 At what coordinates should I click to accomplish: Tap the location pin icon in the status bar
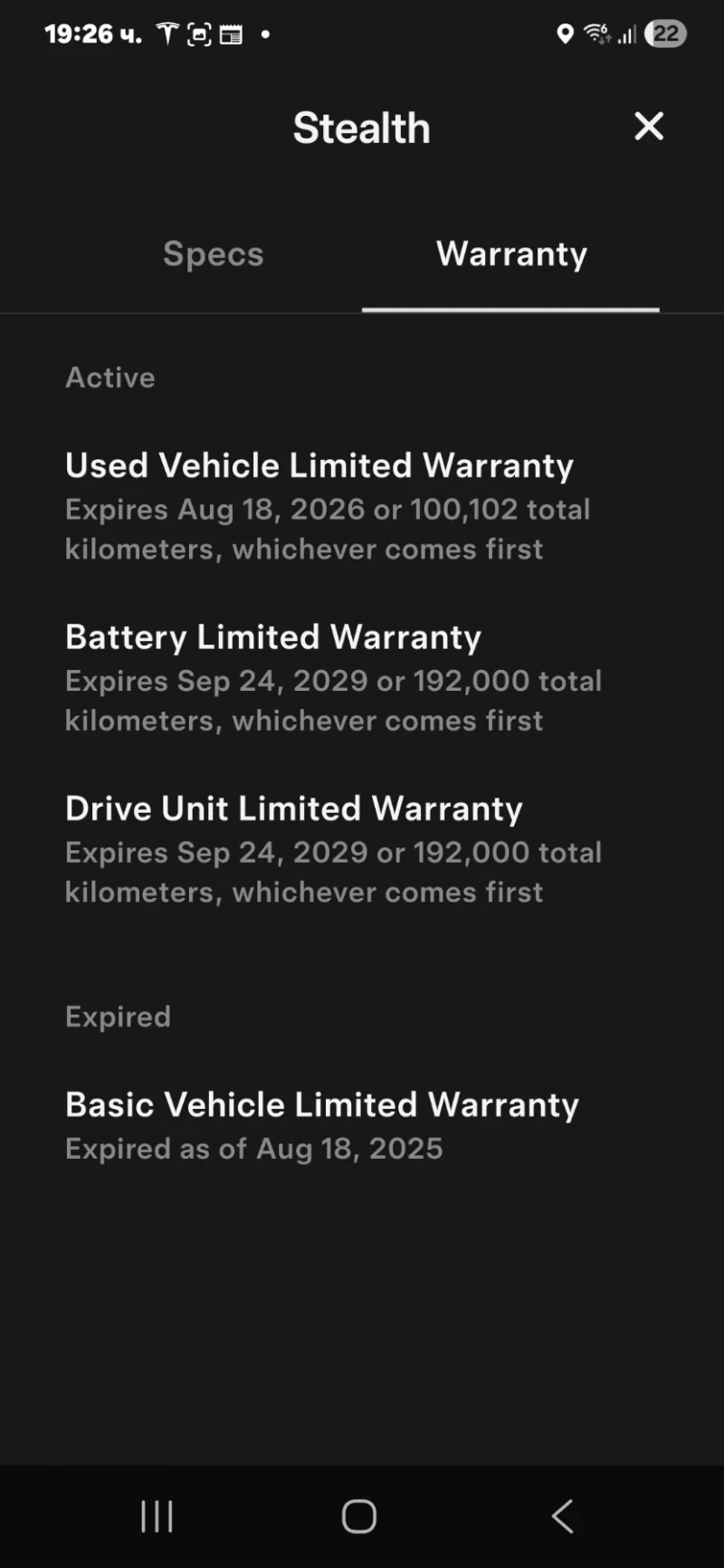click(567, 33)
